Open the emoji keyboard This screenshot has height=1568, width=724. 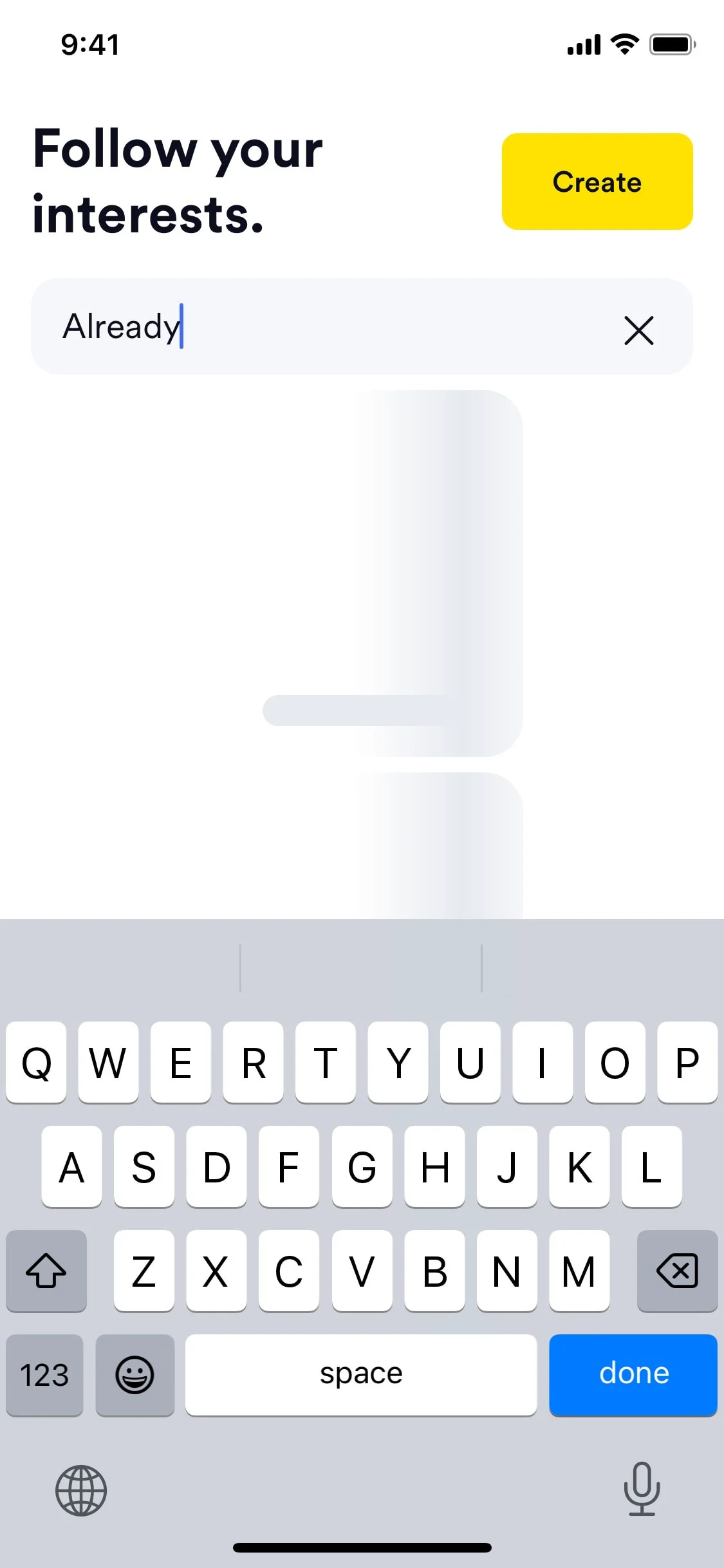pos(135,1374)
